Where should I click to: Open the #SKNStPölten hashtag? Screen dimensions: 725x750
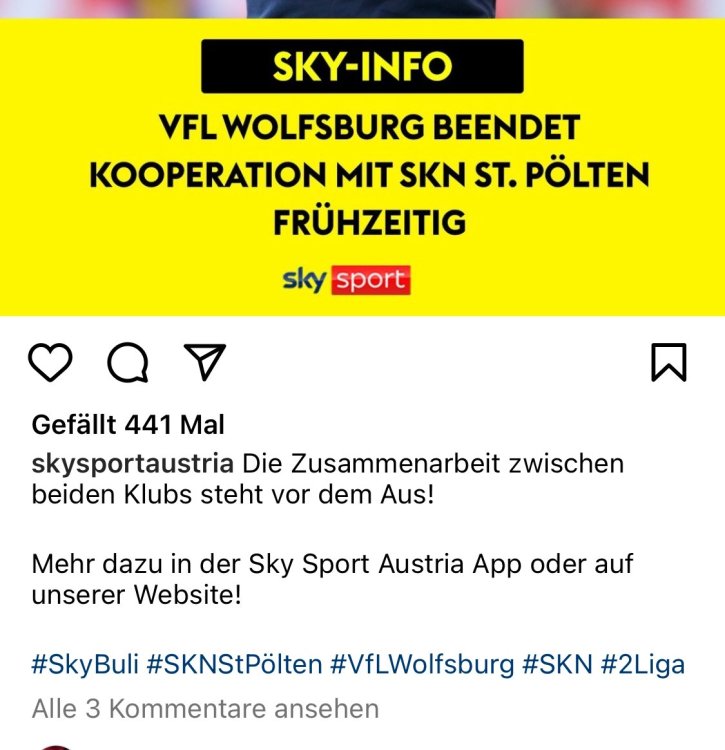(234, 664)
